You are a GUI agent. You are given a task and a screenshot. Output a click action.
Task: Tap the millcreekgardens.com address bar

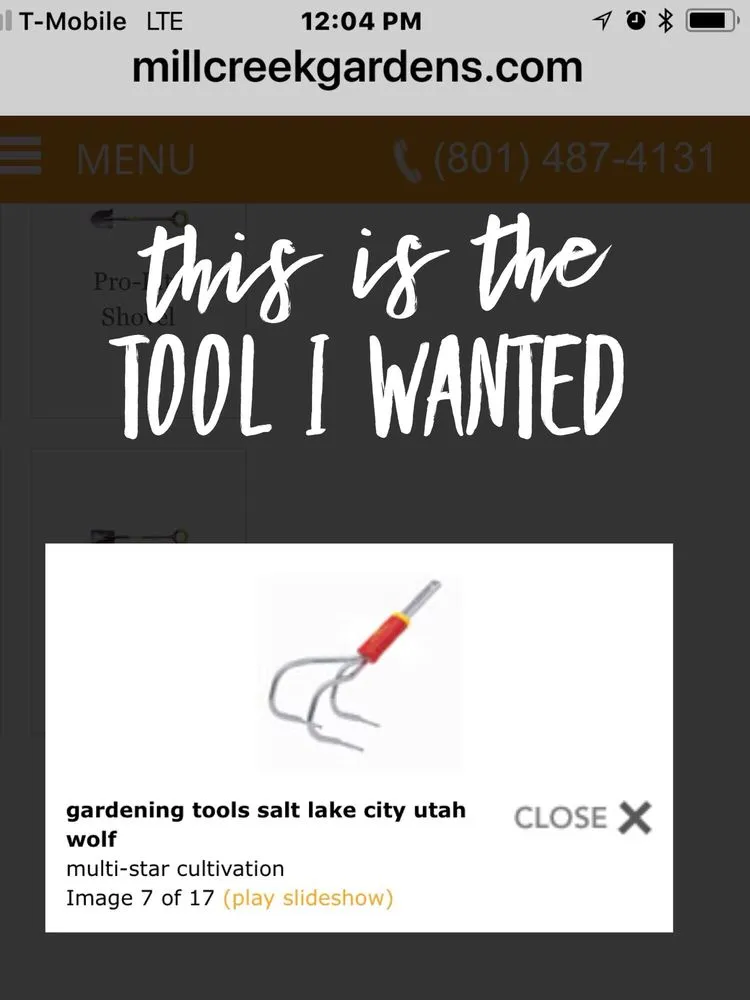coord(357,68)
